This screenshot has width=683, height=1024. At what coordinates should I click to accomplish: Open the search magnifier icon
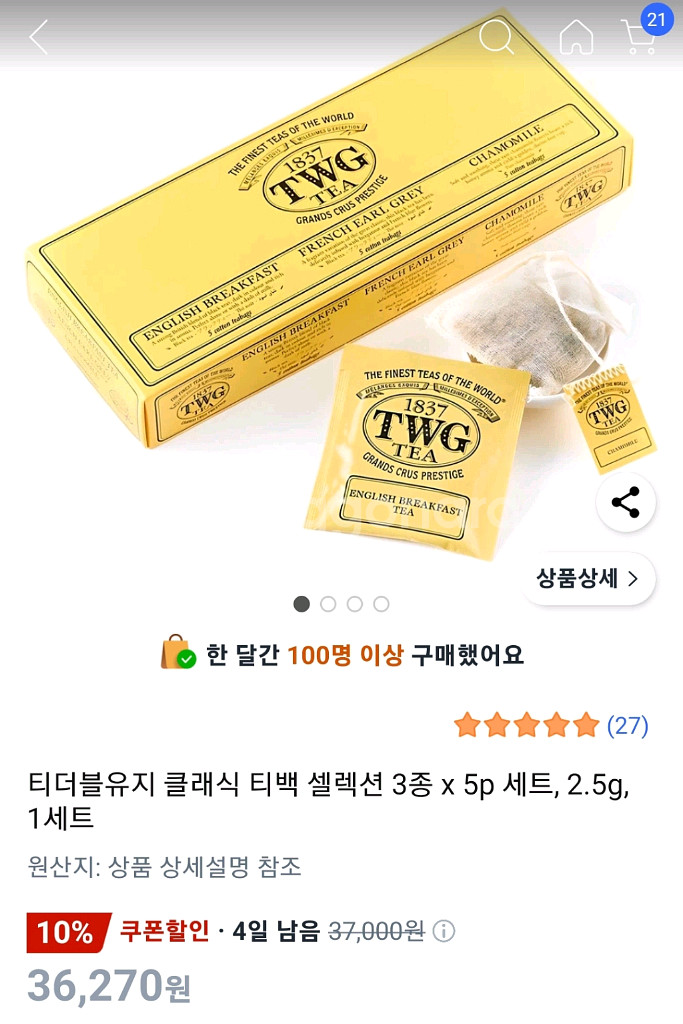496,37
